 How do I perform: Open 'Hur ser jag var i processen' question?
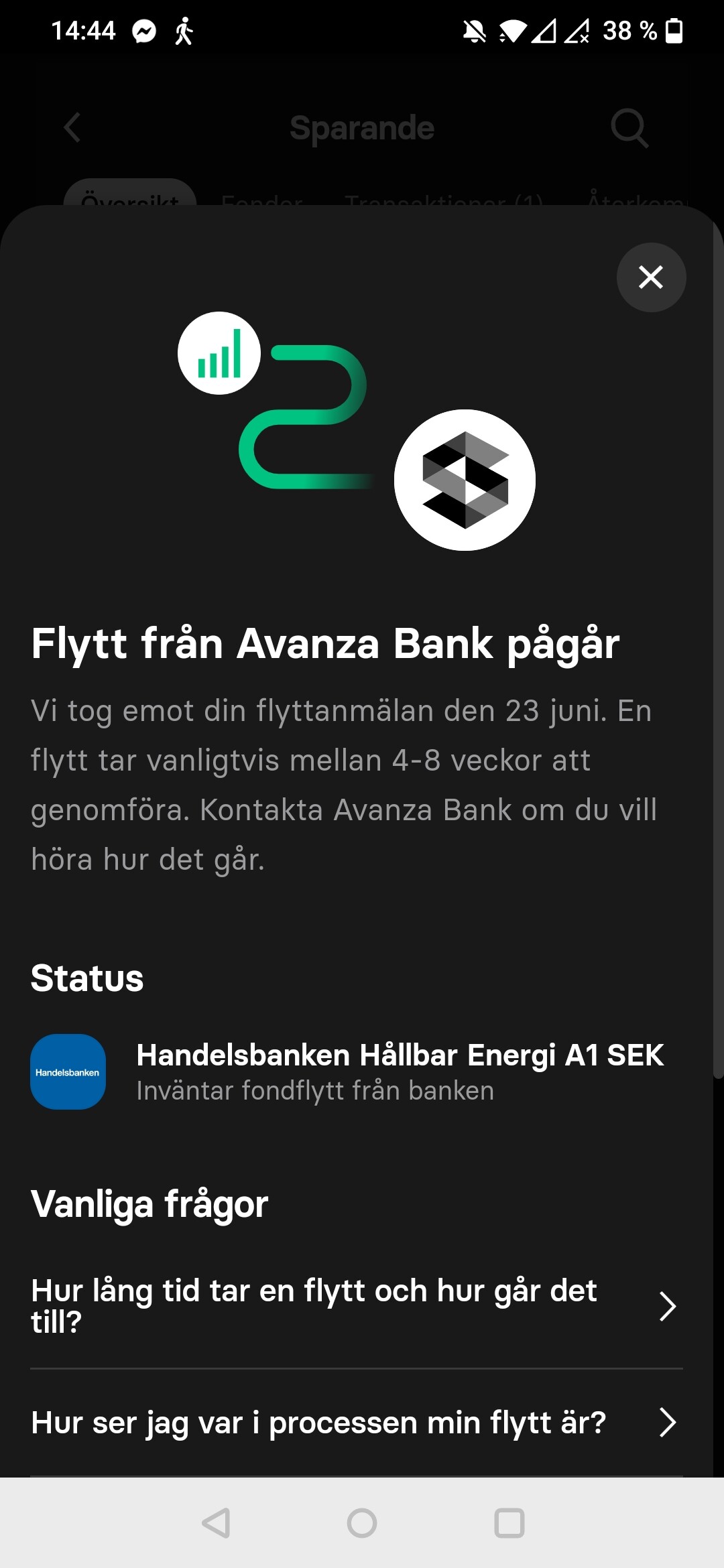355,1422
